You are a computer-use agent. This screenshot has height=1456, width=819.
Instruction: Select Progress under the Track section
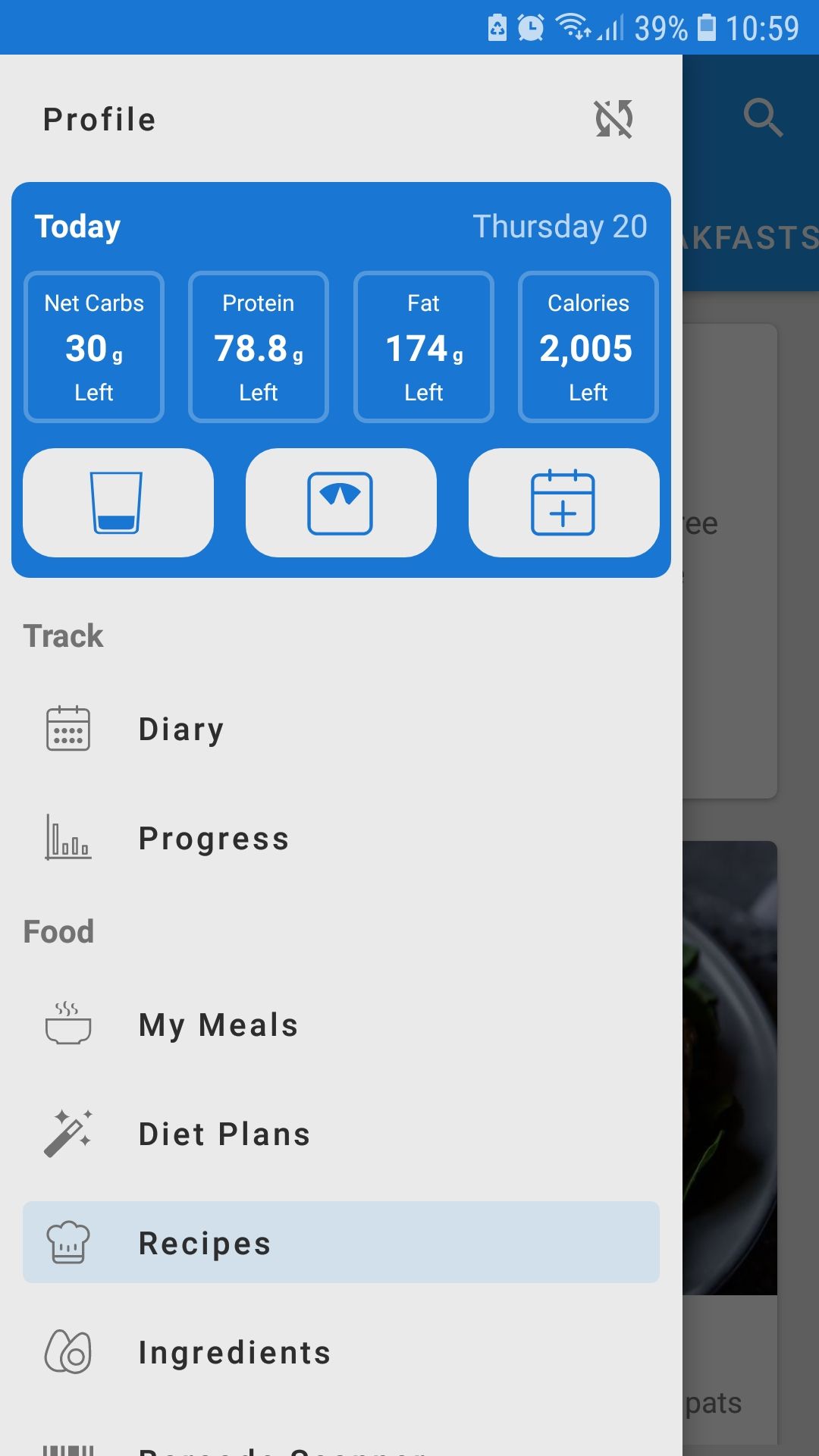213,838
